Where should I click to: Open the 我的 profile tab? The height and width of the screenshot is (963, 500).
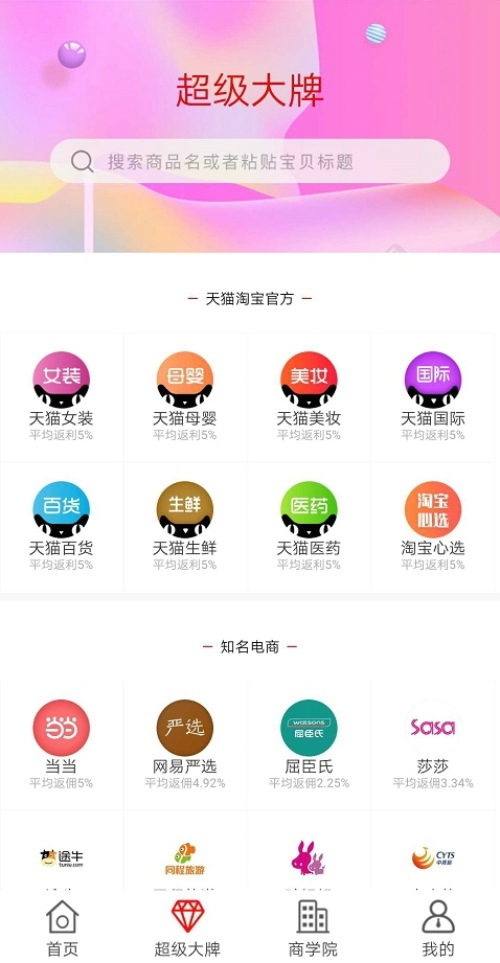438,927
